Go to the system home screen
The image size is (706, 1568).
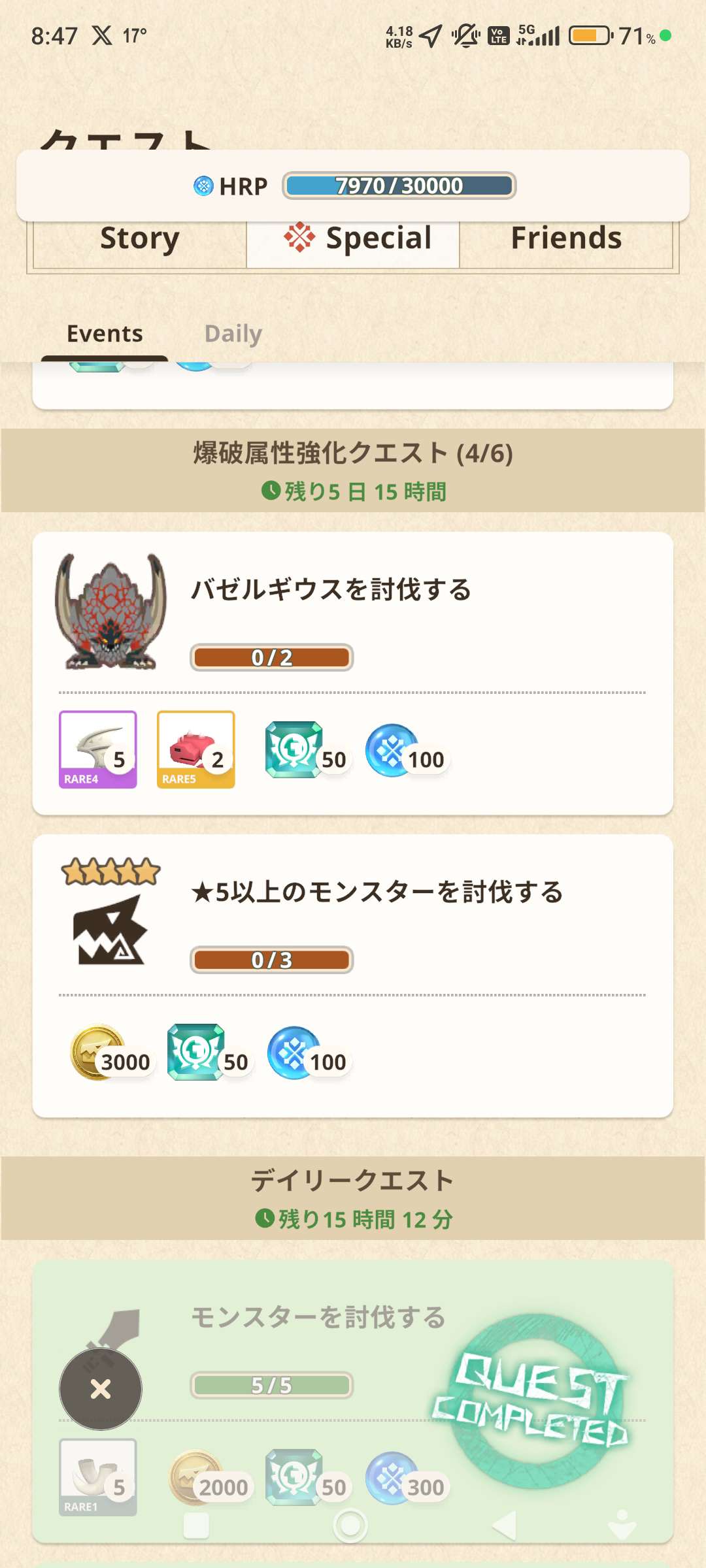pos(350,1526)
